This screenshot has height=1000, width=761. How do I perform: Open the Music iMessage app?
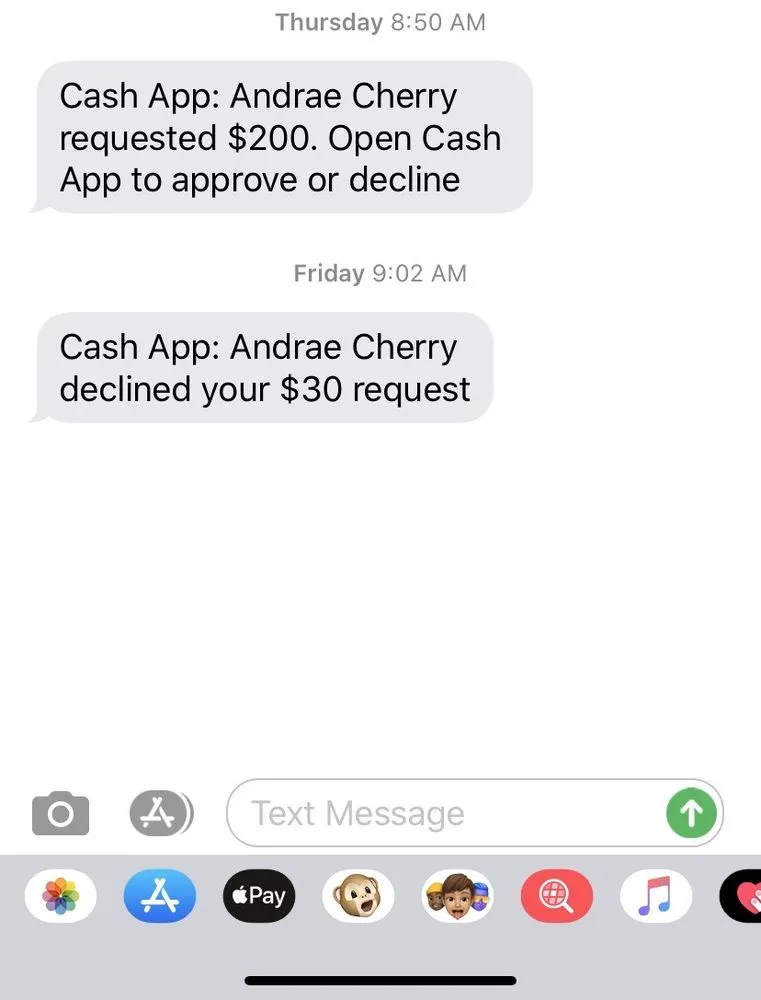pyautogui.click(x=655, y=895)
